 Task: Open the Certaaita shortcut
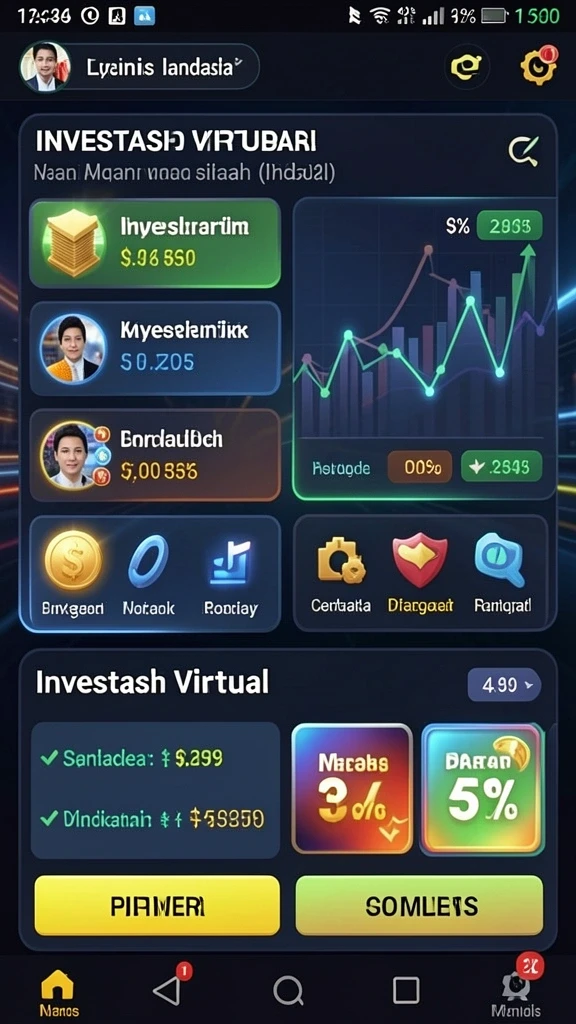(x=341, y=573)
